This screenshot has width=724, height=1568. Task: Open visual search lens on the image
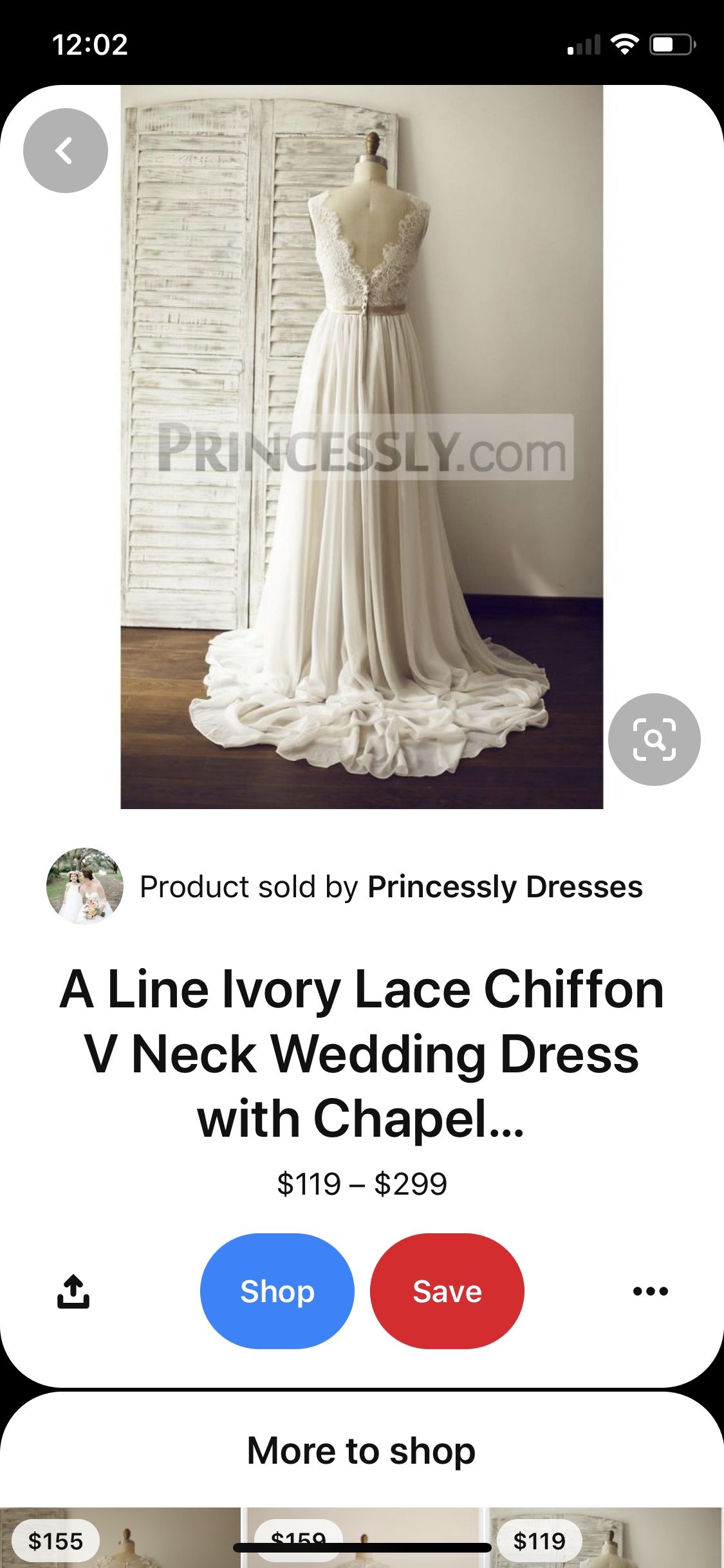click(x=654, y=739)
